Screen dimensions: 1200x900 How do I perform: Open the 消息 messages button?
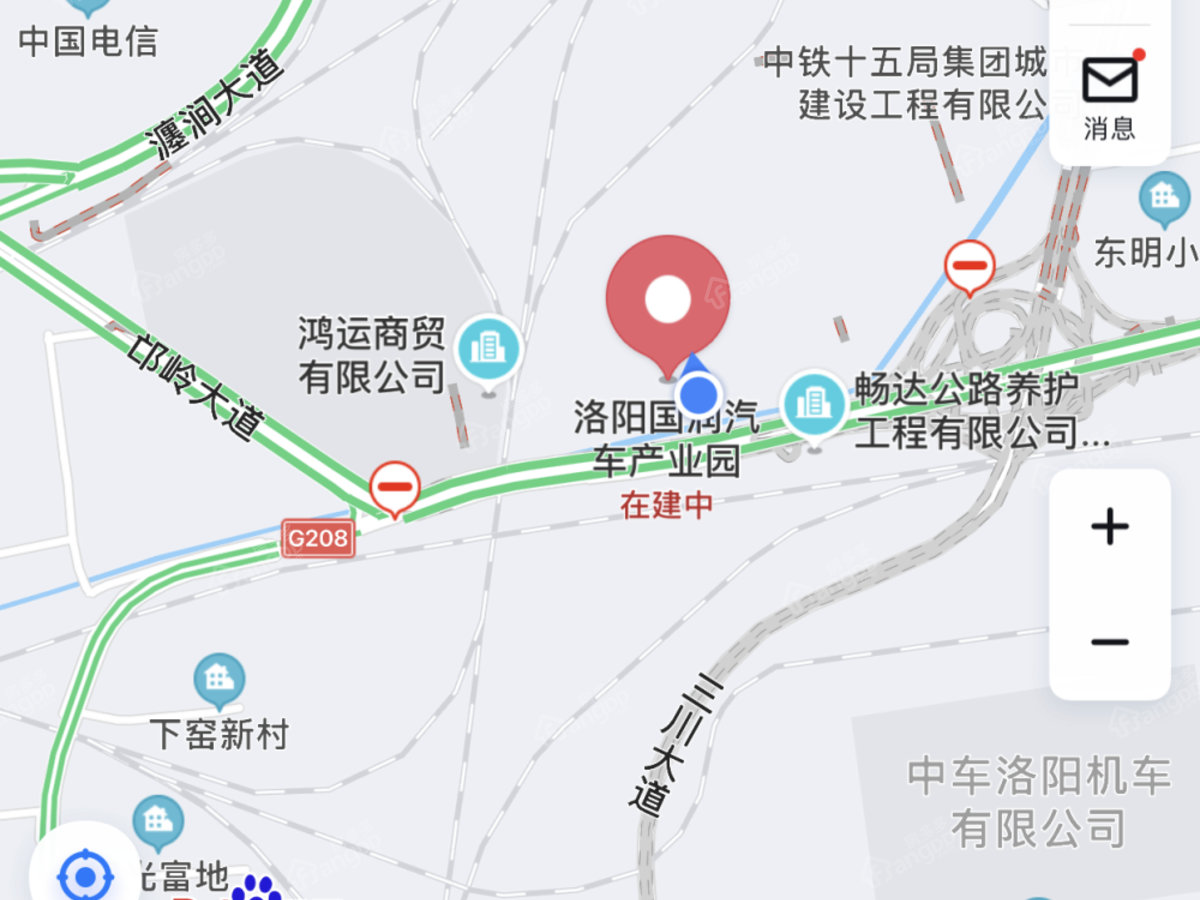coord(1109,95)
